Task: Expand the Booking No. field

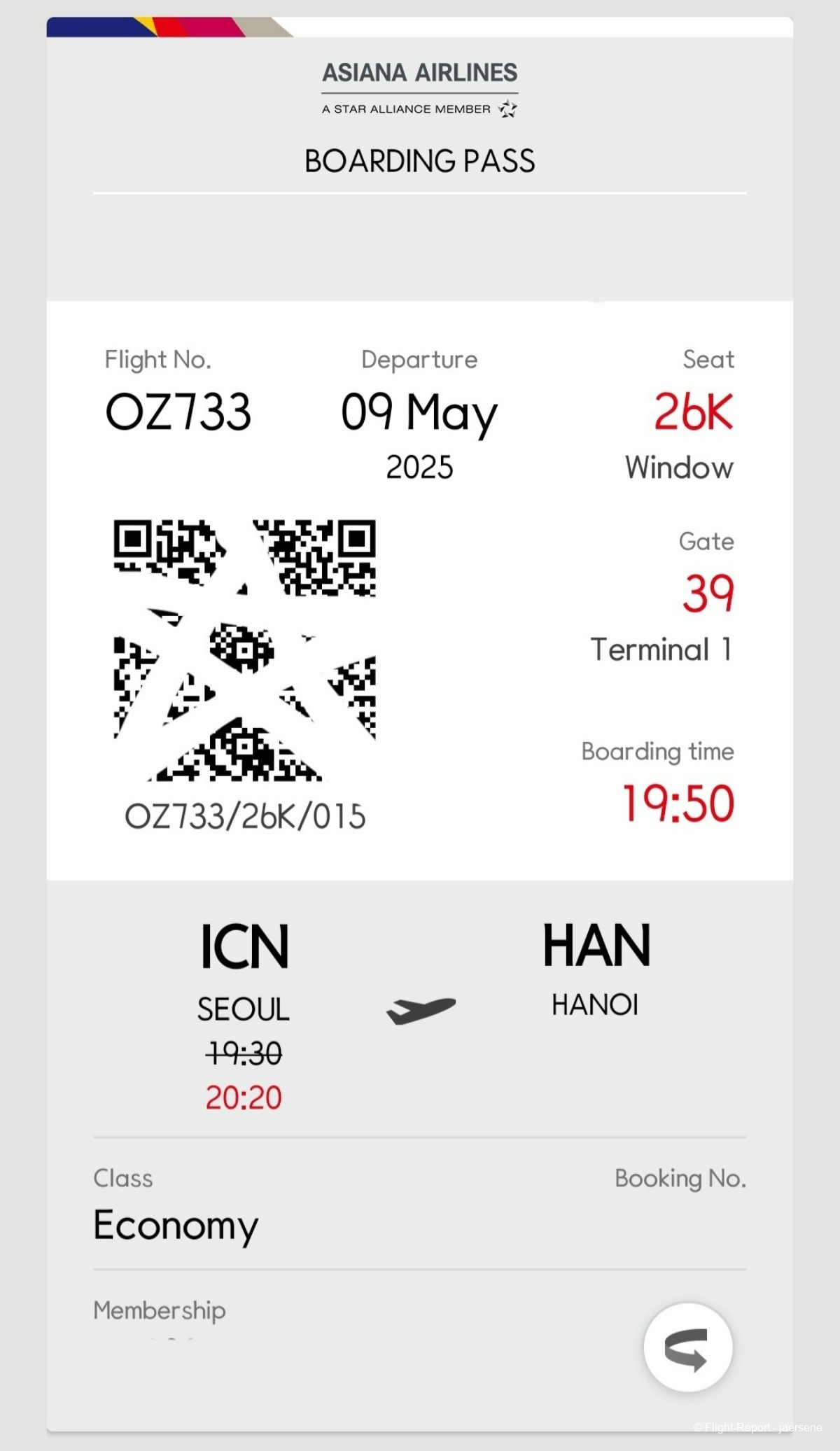Action: tap(680, 1179)
